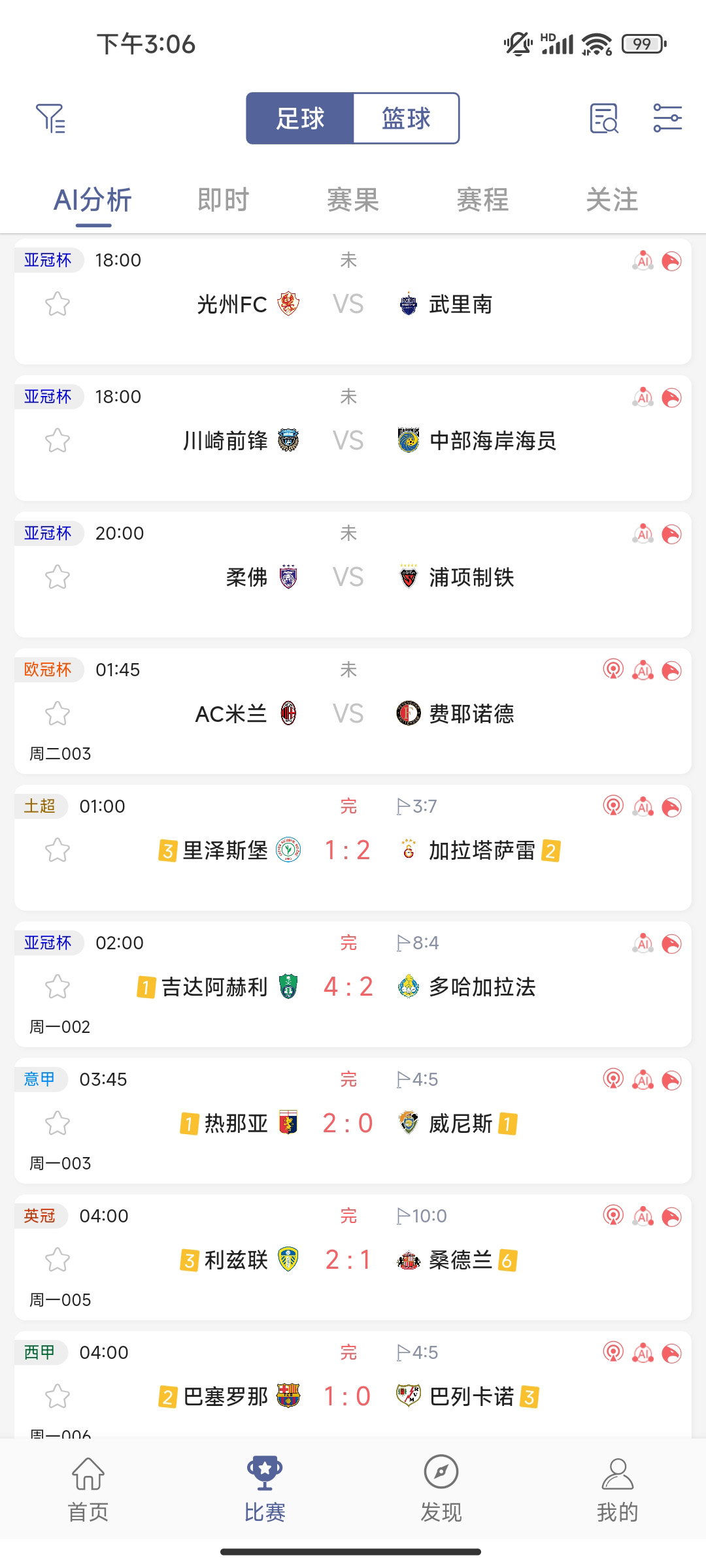Open the document search icon
The width and height of the screenshot is (706, 1568).
tap(604, 118)
